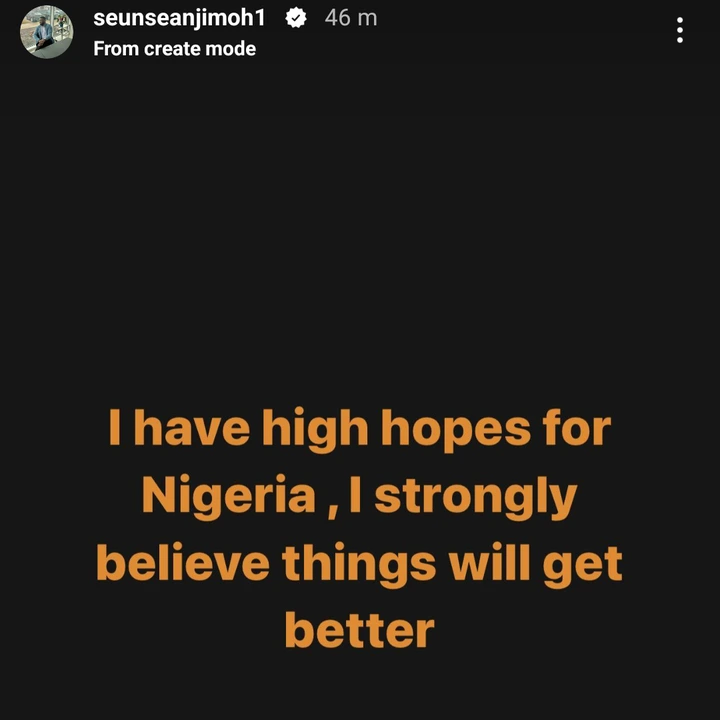Open the seunseanjimoh1 username link
The height and width of the screenshot is (720, 720).
pyautogui.click(x=179, y=18)
